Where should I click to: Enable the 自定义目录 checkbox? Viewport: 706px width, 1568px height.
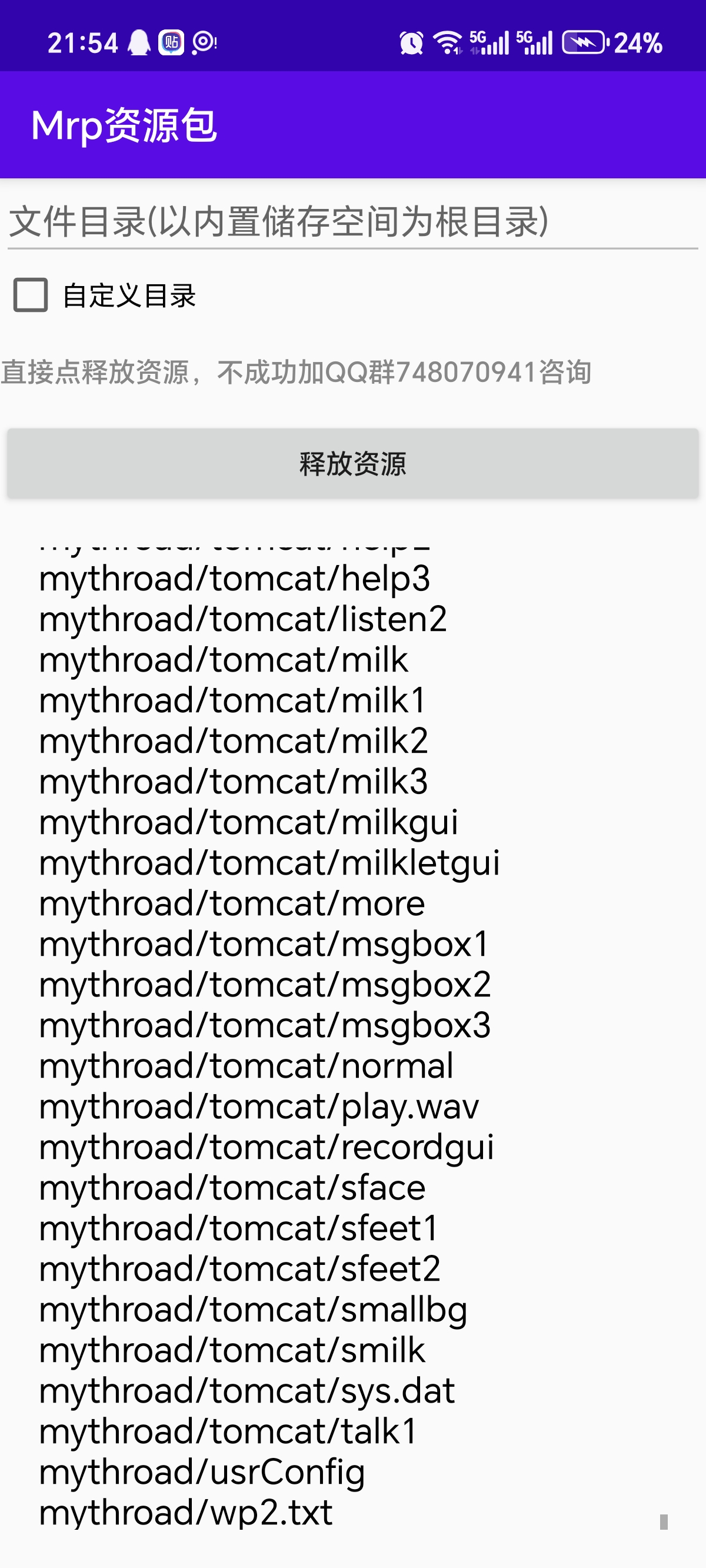pos(31,295)
